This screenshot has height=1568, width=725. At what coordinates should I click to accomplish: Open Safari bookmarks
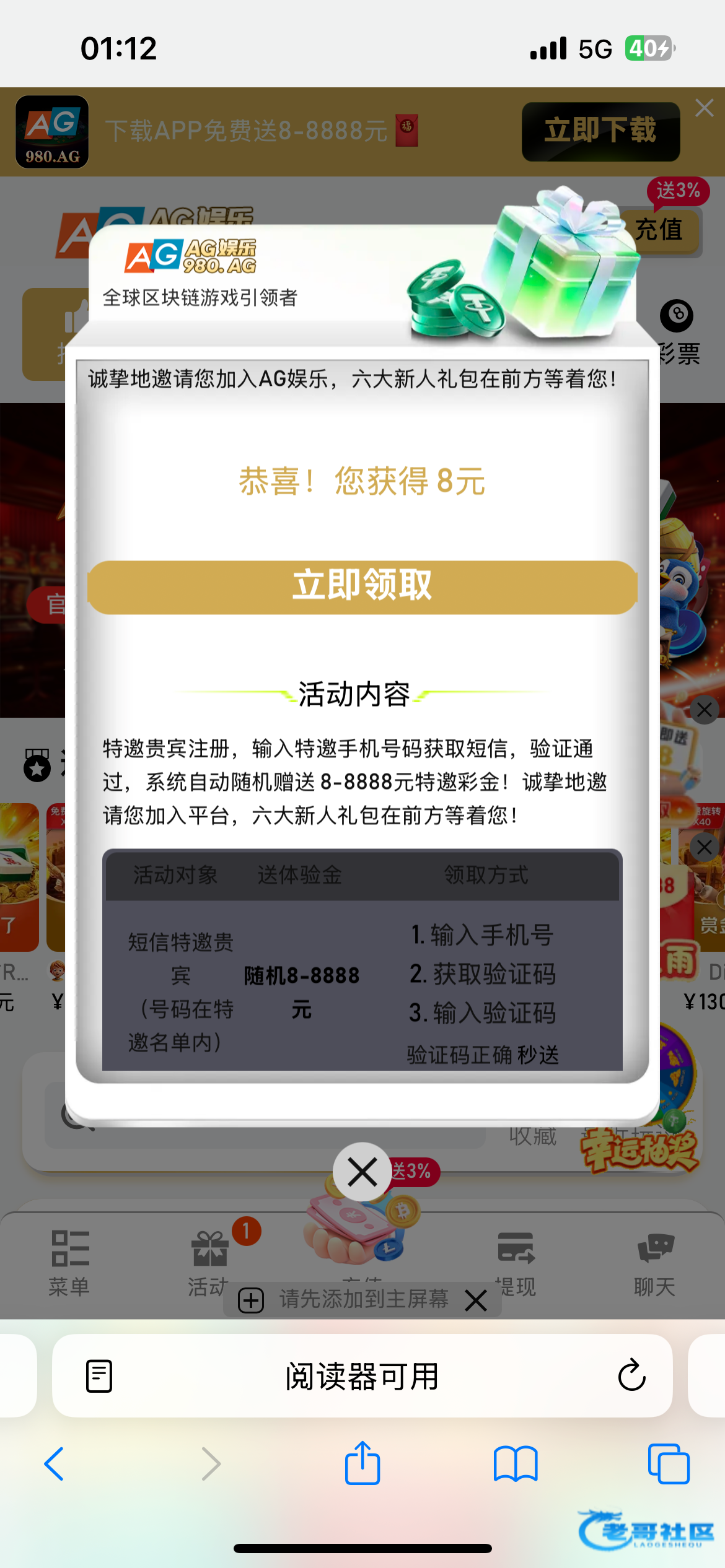pos(516,1464)
